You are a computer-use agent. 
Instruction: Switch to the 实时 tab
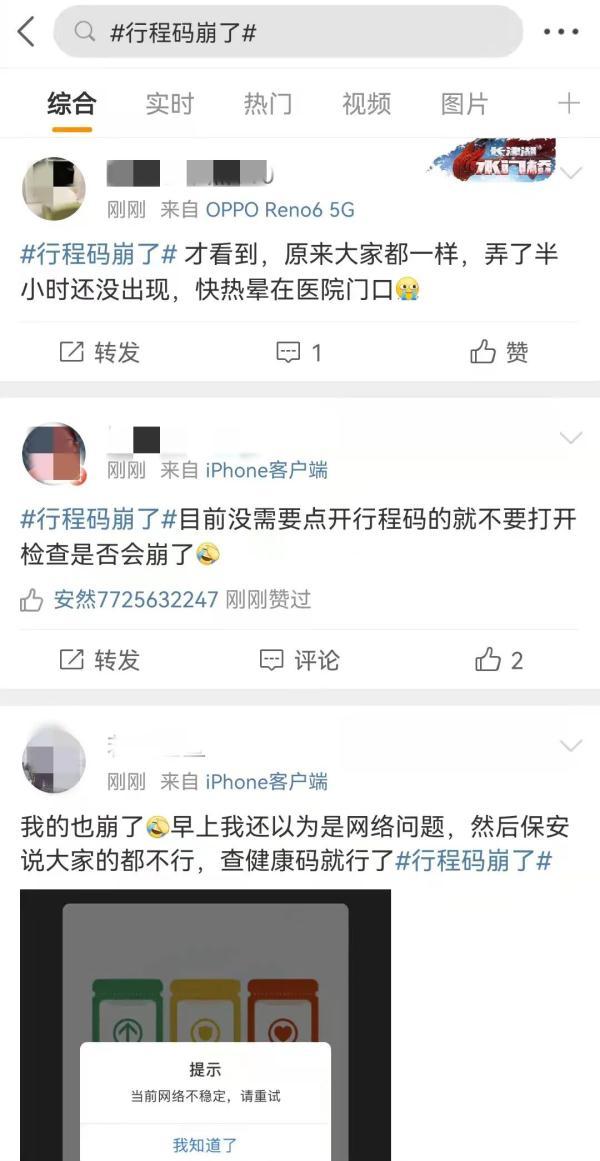pyautogui.click(x=169, y=104)
